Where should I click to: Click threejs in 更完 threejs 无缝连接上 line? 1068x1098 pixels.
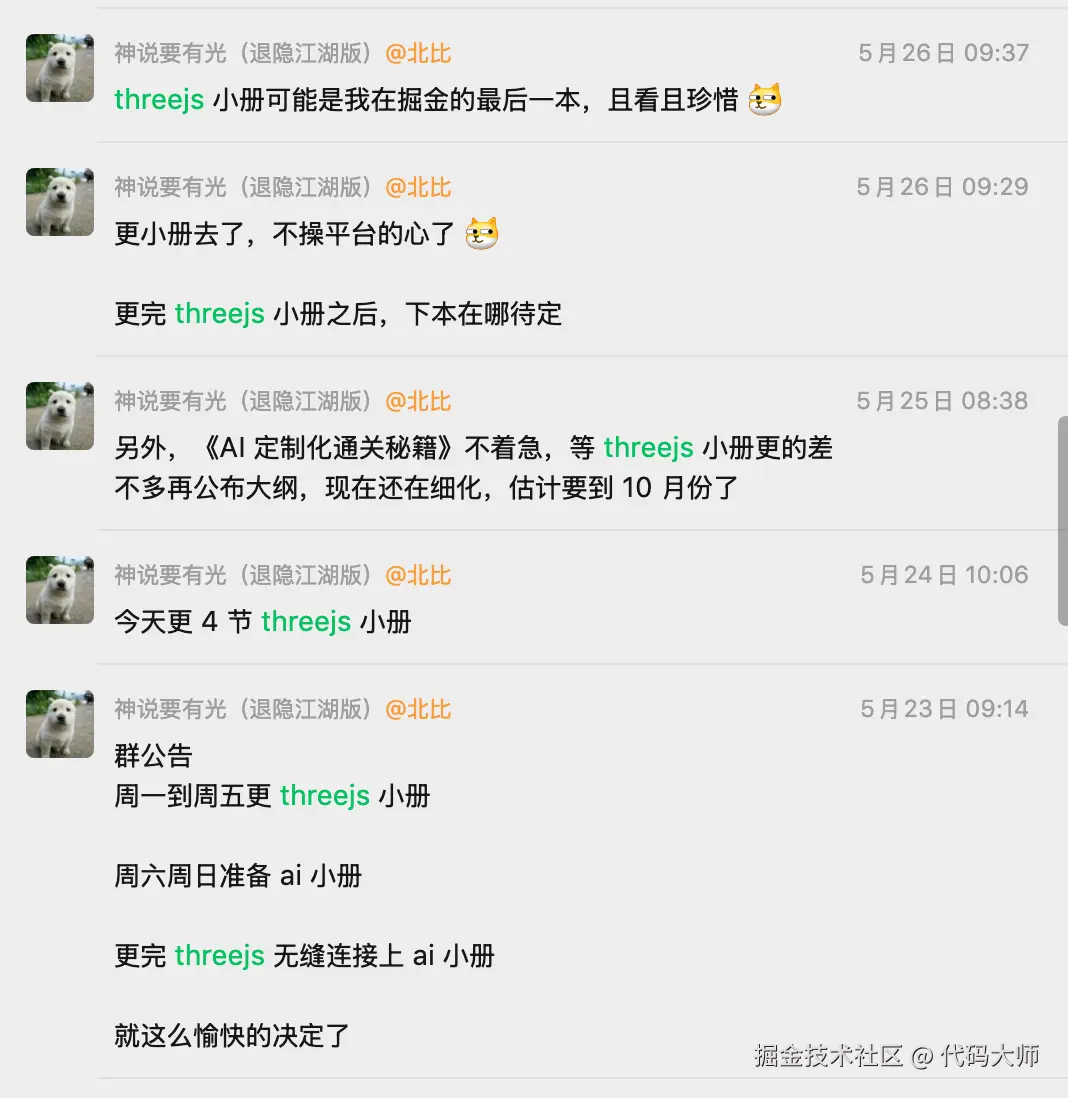[x=218, y=956]
